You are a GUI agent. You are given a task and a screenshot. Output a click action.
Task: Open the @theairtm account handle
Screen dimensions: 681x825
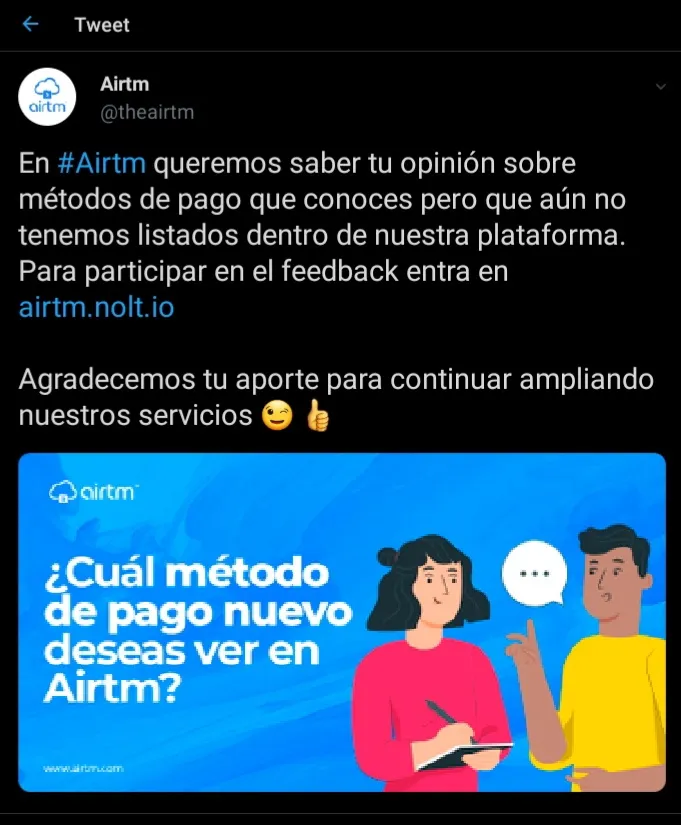click(x=147, y=113)
